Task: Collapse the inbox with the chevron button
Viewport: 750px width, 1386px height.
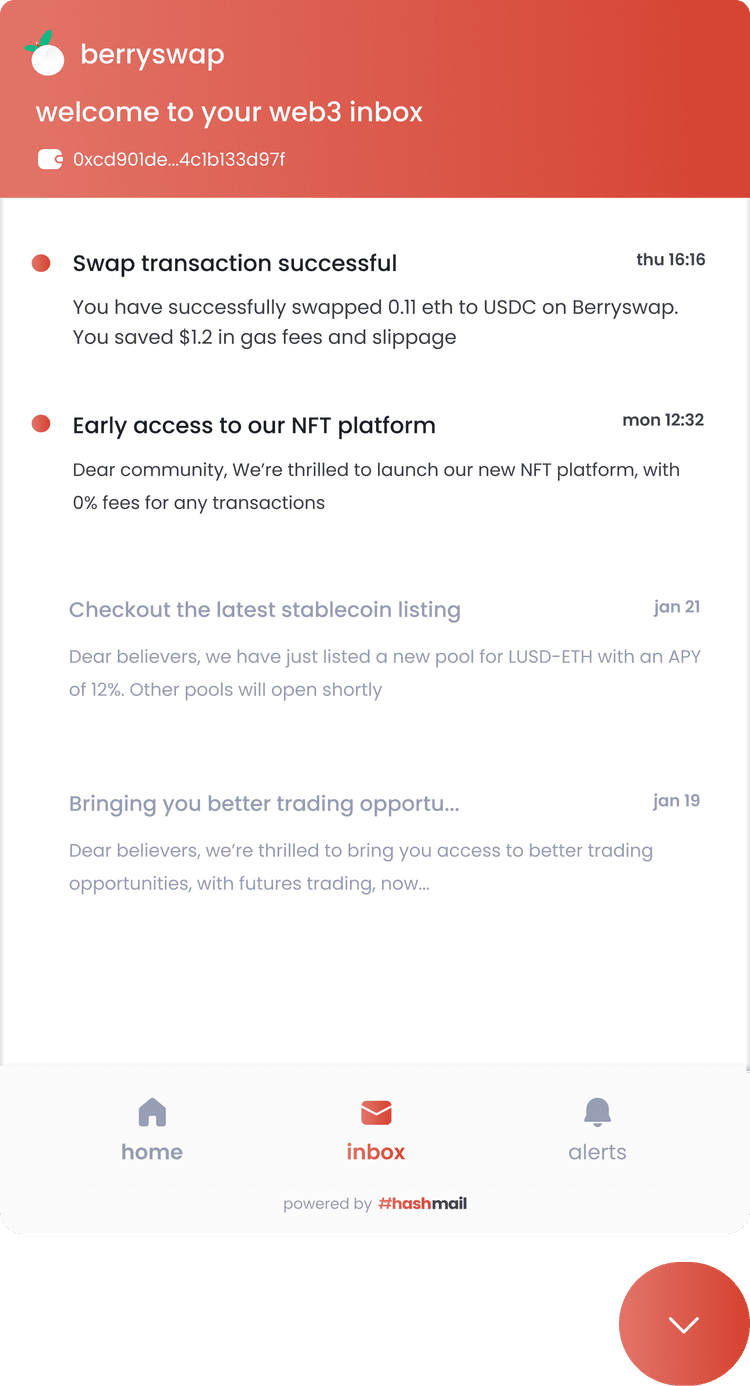Action: click(x=683, y=1324)
